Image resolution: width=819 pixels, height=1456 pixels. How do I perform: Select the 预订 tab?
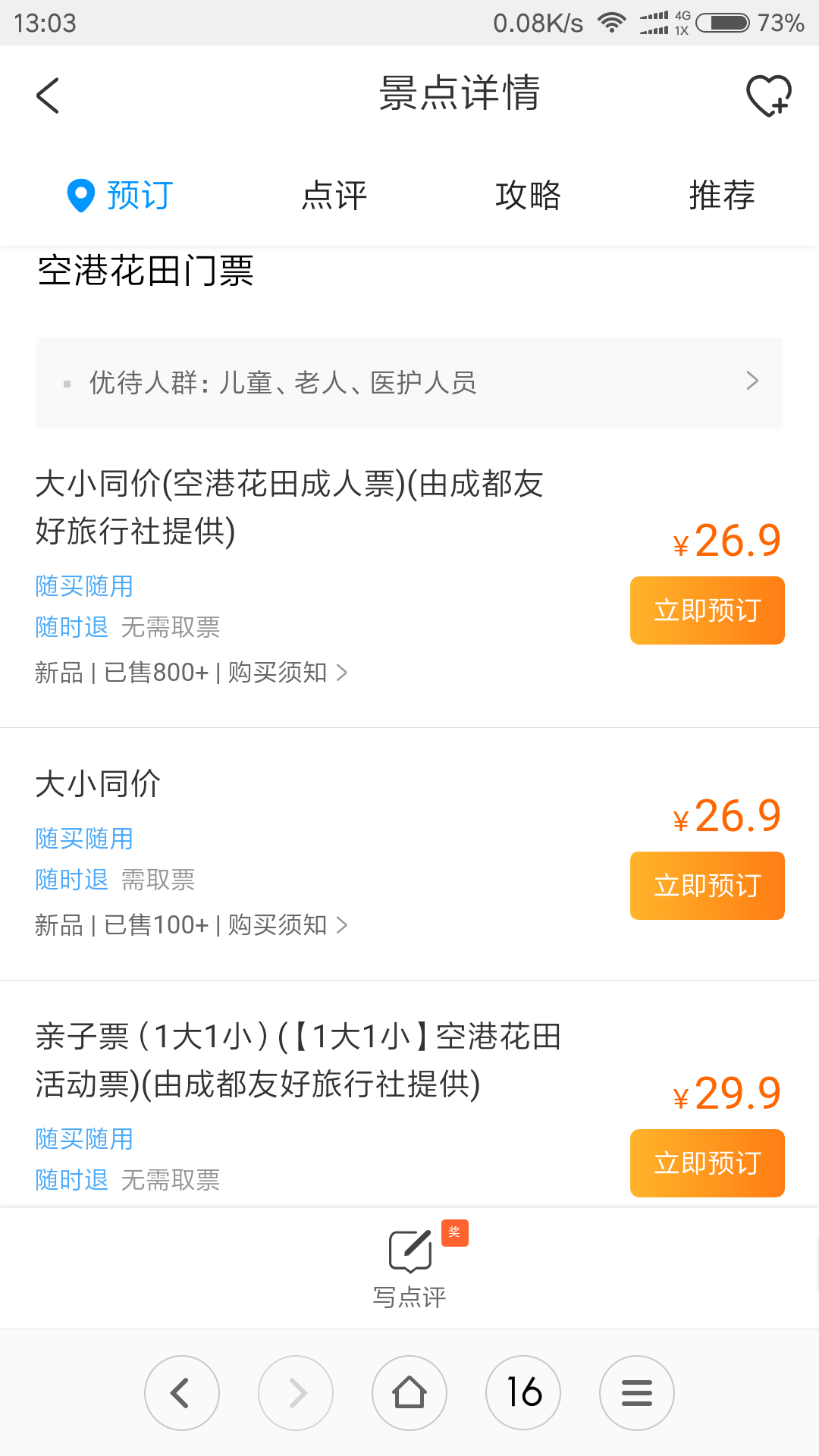click(120, 196)
